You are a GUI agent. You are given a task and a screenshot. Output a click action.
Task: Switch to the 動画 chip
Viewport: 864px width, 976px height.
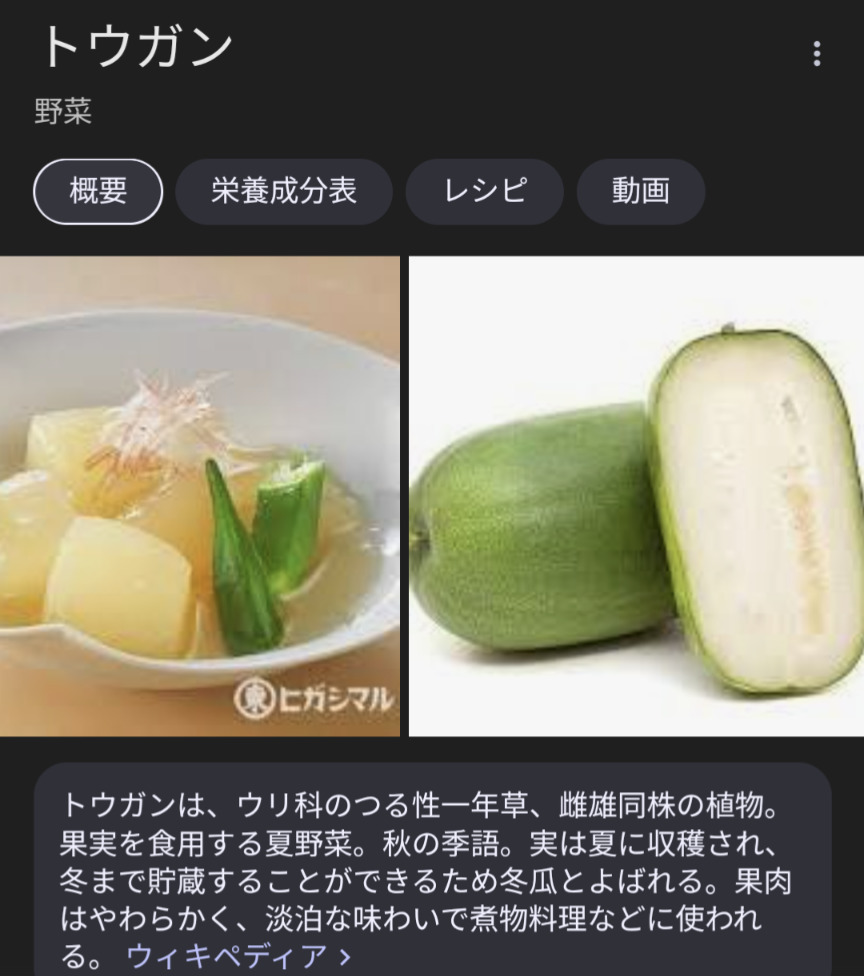tap(641, 191)
